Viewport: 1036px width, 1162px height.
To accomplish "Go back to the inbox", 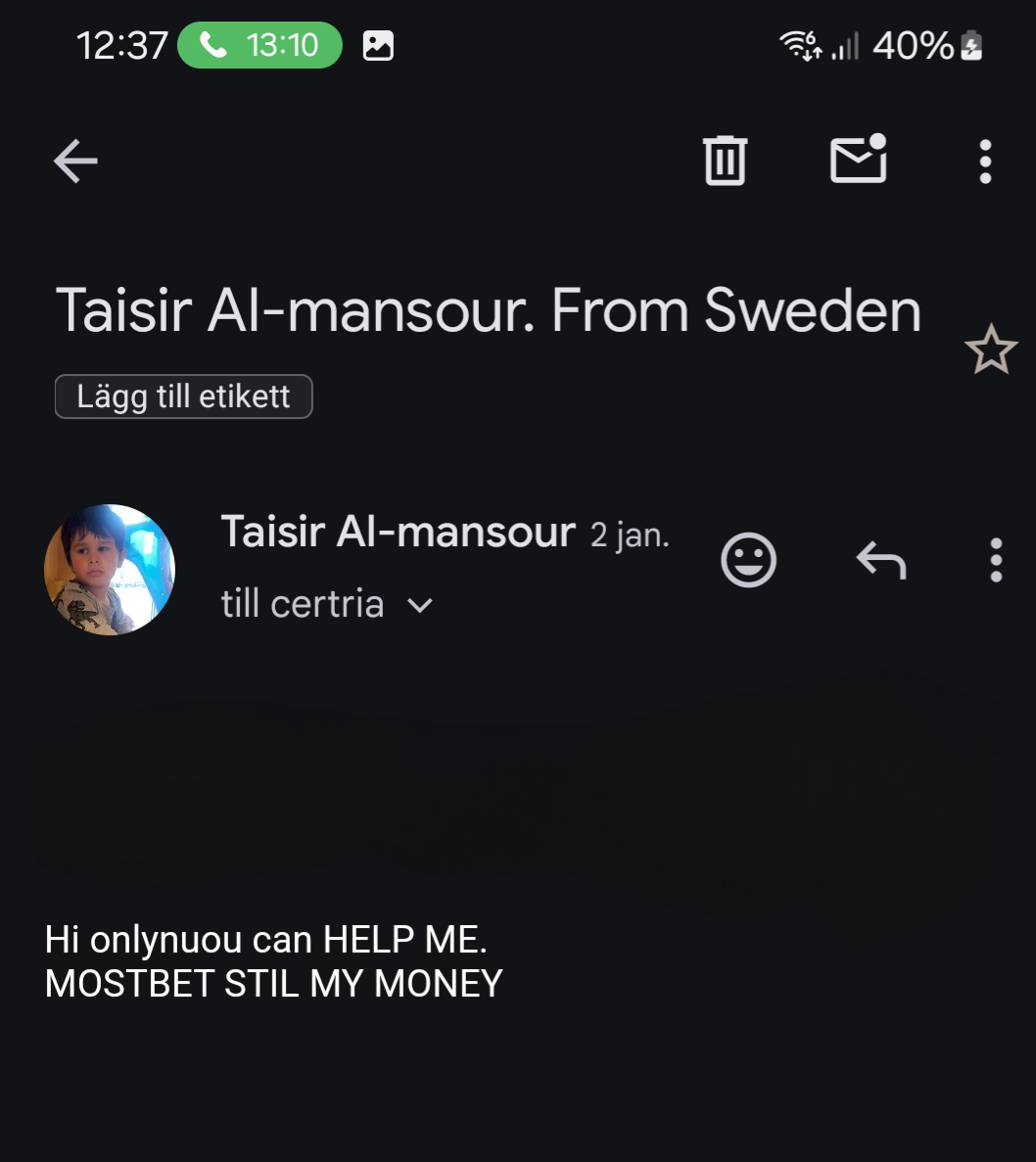I will click(75, 161).
